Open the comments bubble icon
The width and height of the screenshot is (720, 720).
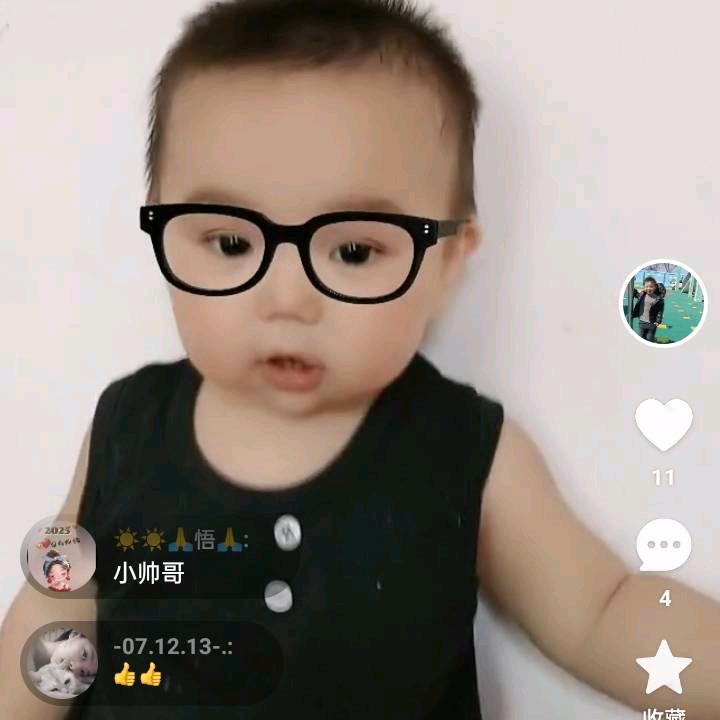point(664,546)
